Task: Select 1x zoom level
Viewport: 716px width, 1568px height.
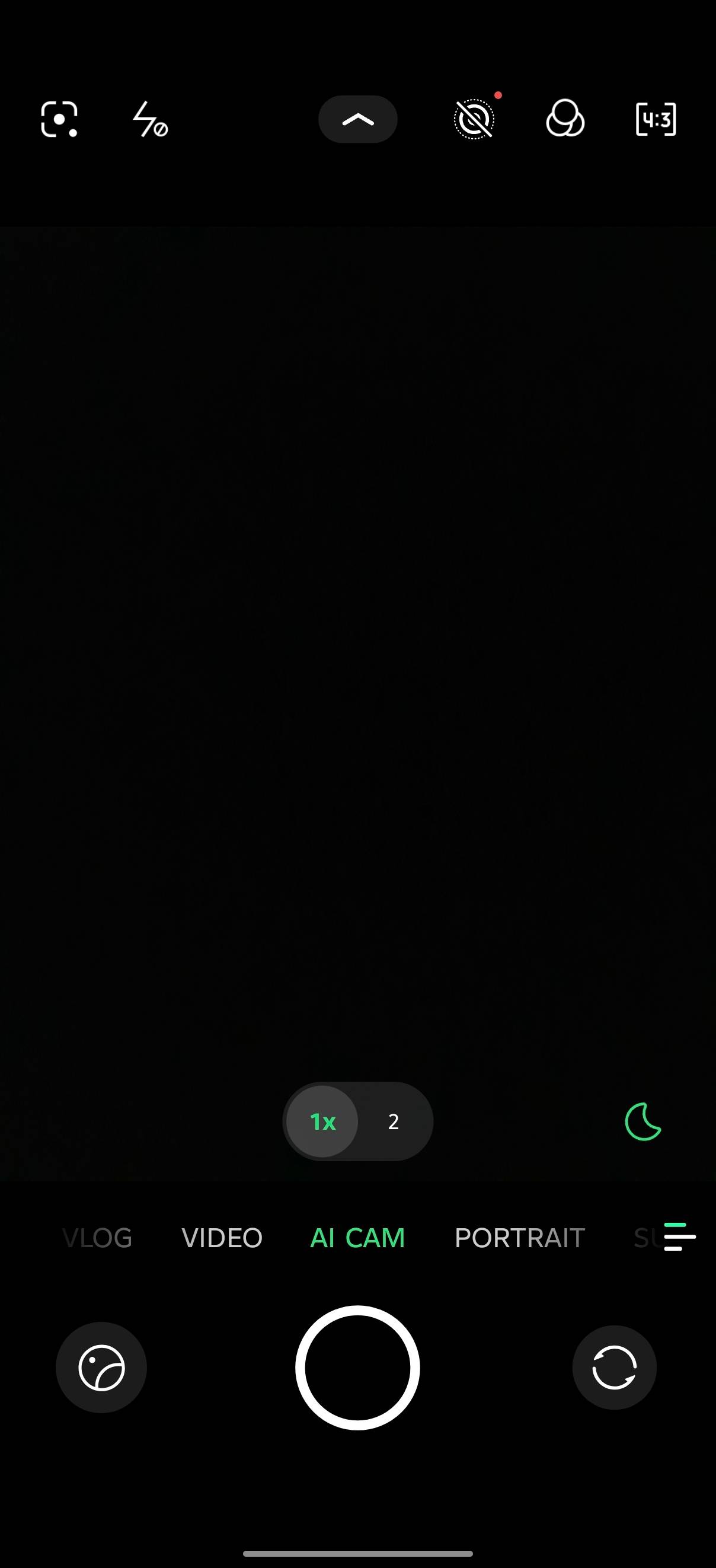Action: 322,1121
